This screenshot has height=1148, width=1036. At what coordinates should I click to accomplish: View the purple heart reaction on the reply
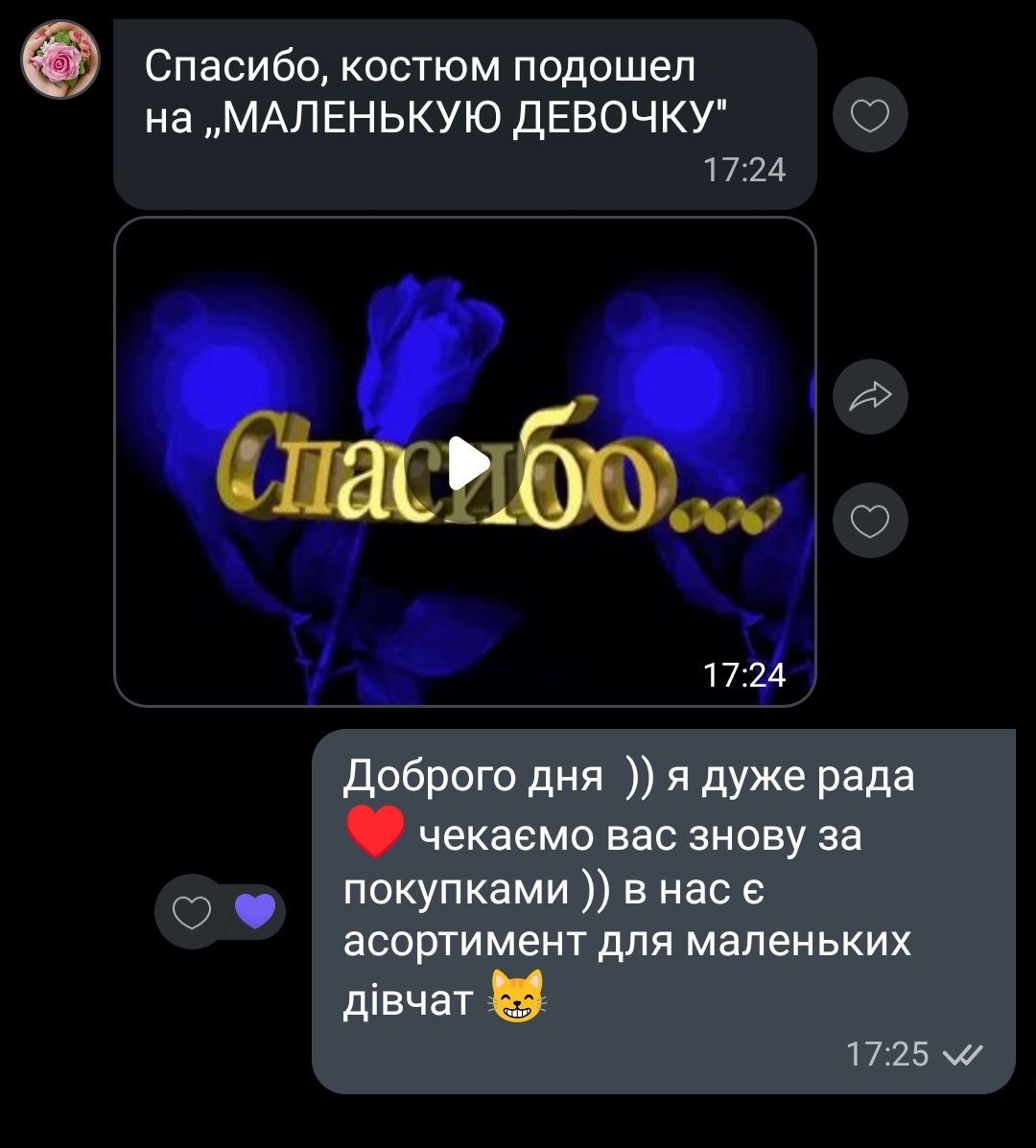255,911
